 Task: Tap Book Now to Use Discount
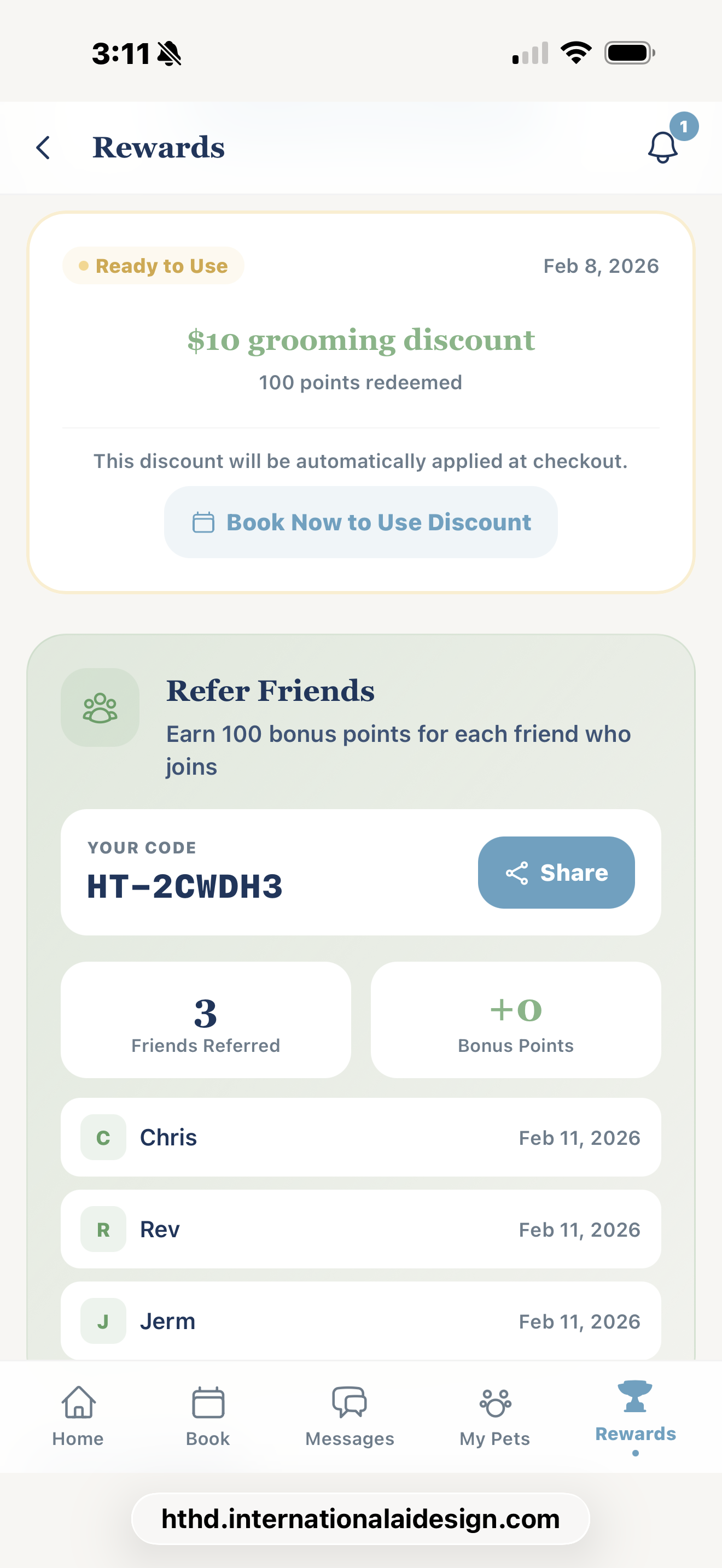(361, 522)
